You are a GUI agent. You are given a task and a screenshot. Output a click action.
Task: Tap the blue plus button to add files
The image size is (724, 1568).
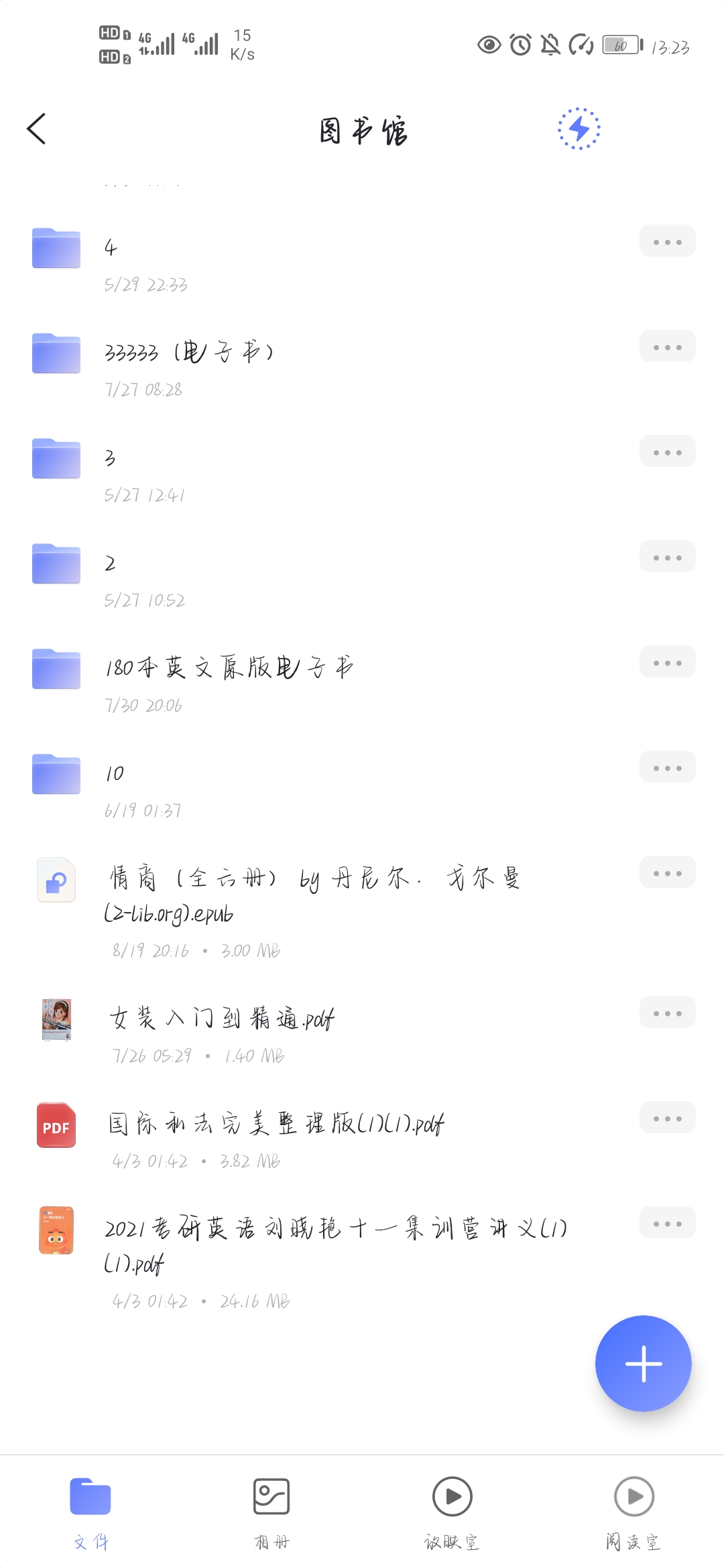pos(643,1364)
